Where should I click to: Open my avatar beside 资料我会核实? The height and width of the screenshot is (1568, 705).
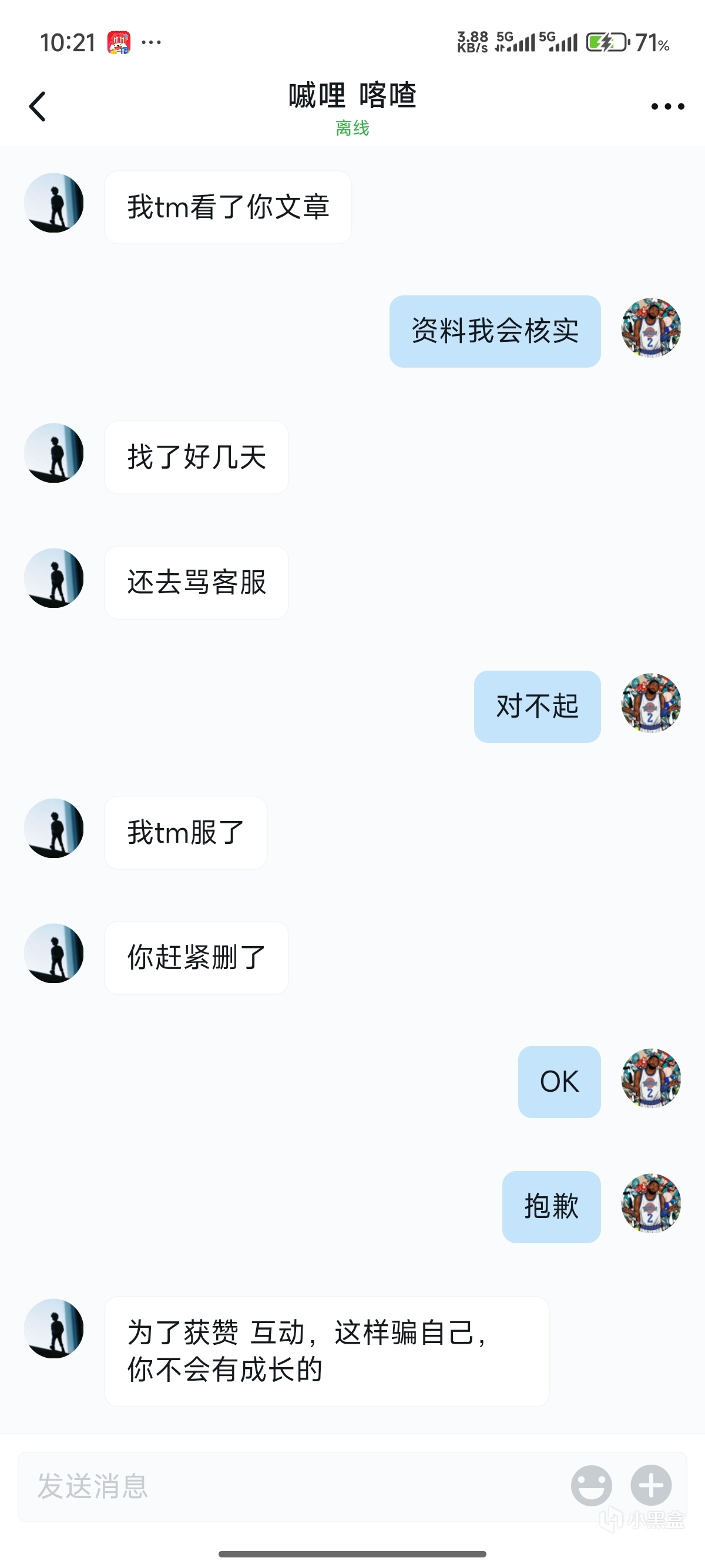coord(650,328)
